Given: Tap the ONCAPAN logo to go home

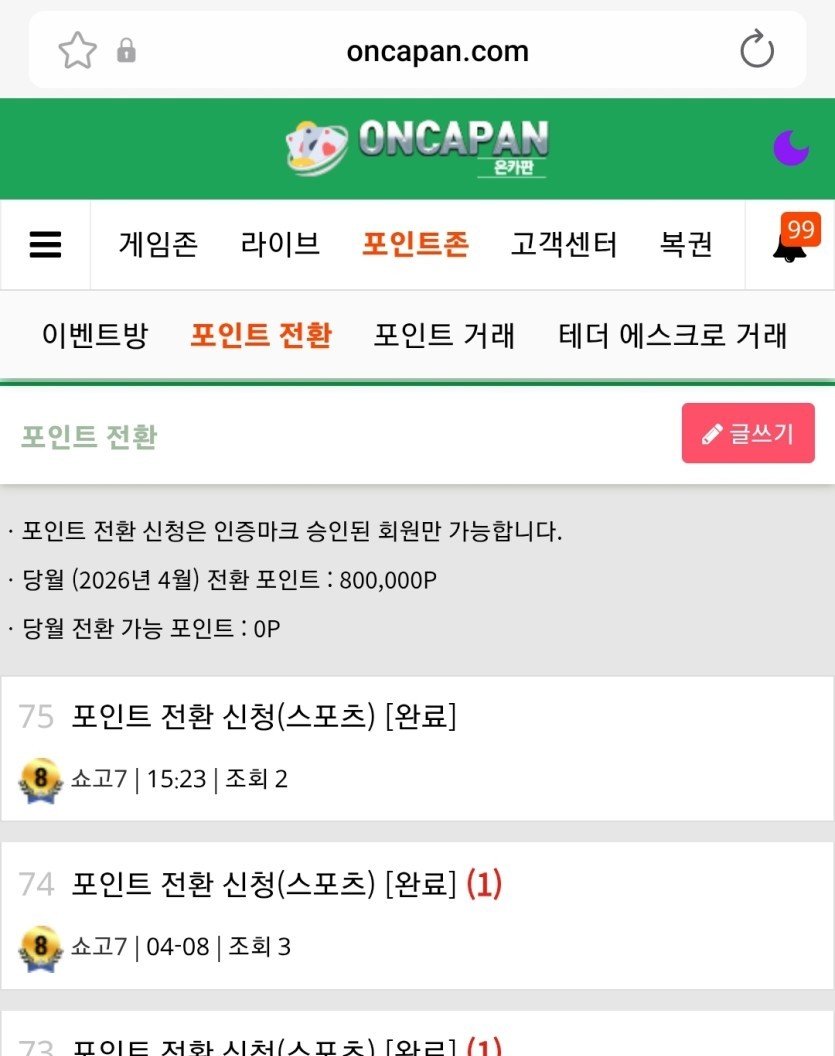Looking at the screenshot, I should (418, 148).
